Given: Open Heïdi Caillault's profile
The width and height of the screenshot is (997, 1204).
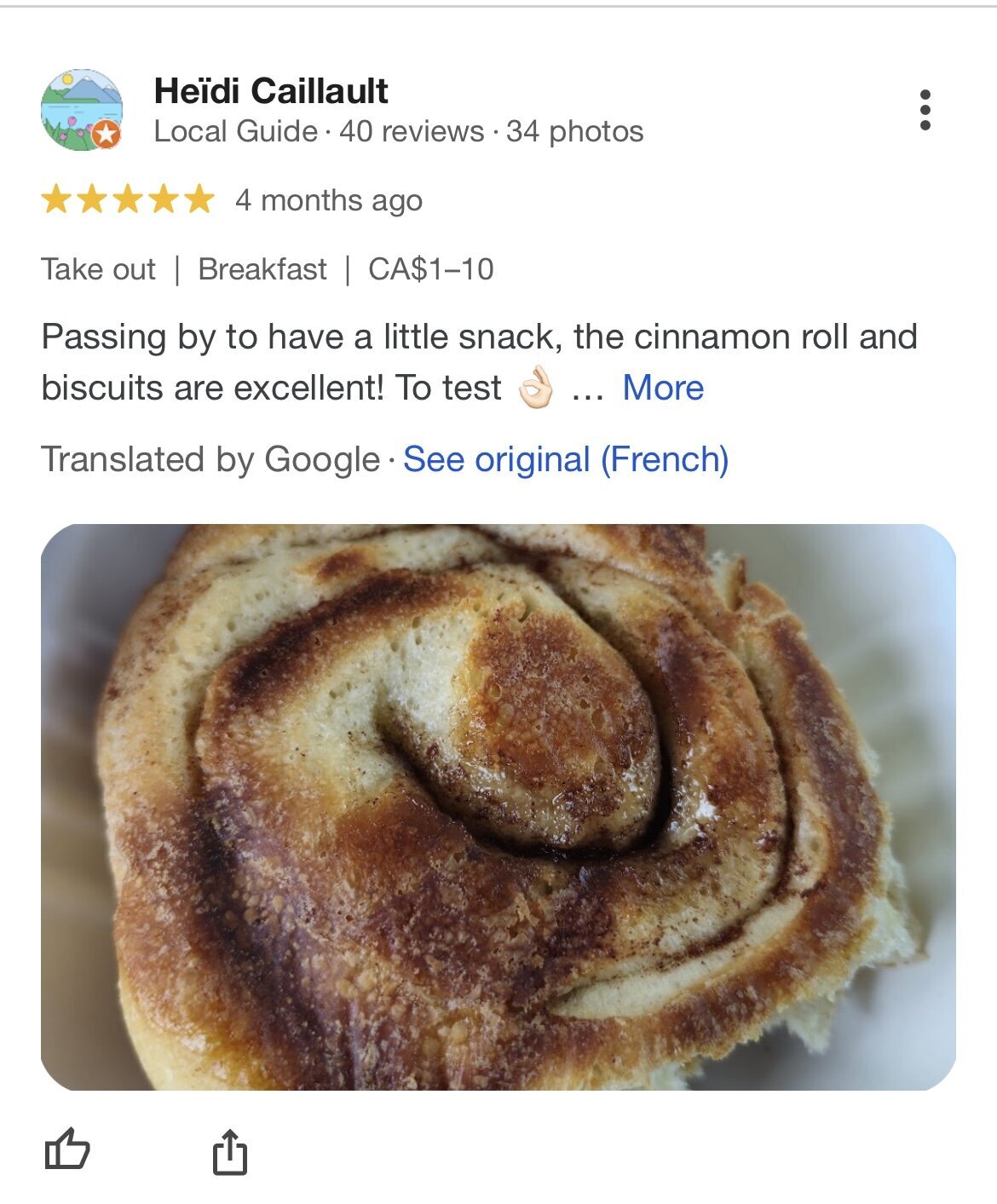Looking at the screenshot, I should [x=270, y=91].
